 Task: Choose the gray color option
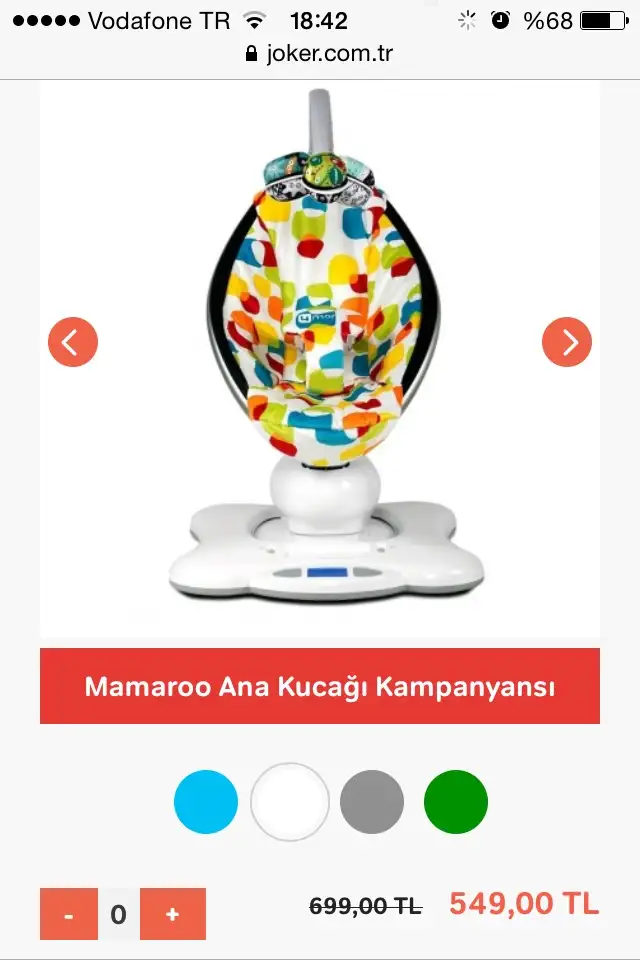(x=372, y=802)
